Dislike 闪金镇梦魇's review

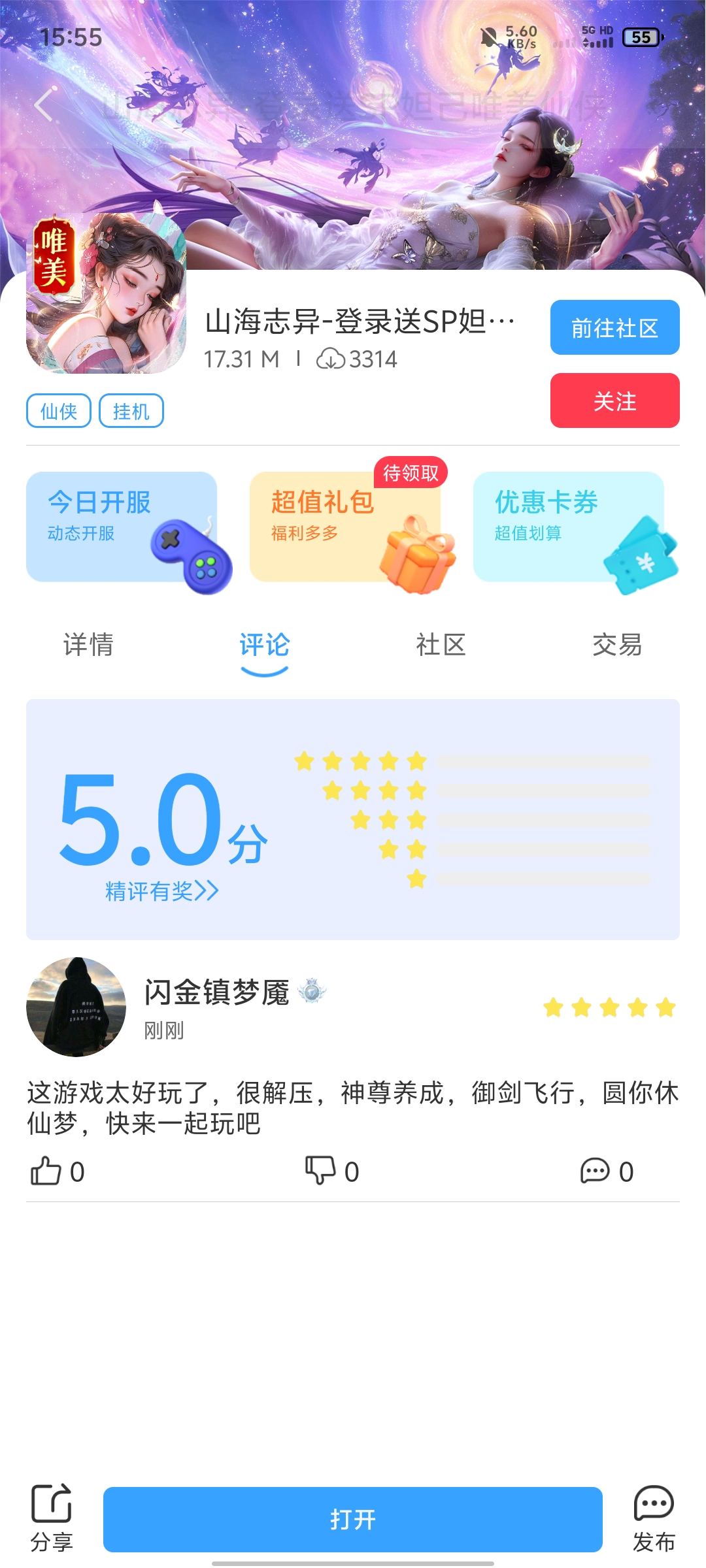(332, 1171)
